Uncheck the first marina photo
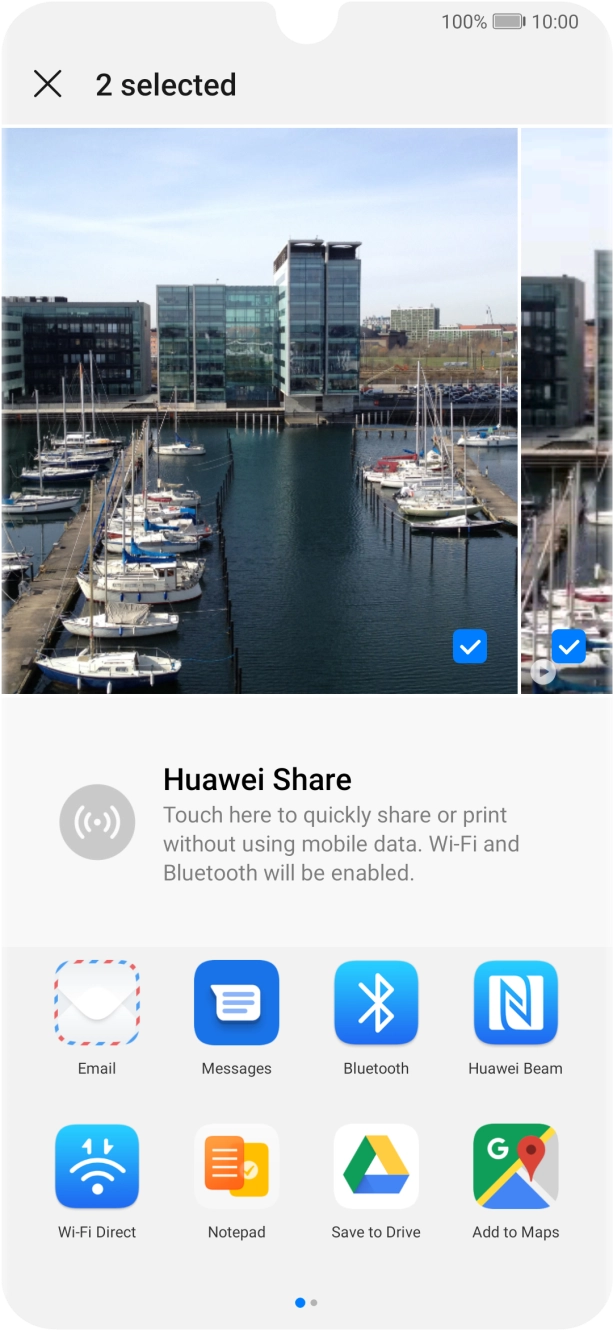The height and width of the screenshot is (1330, 613). pyautogui.click(x=470, y=647)
